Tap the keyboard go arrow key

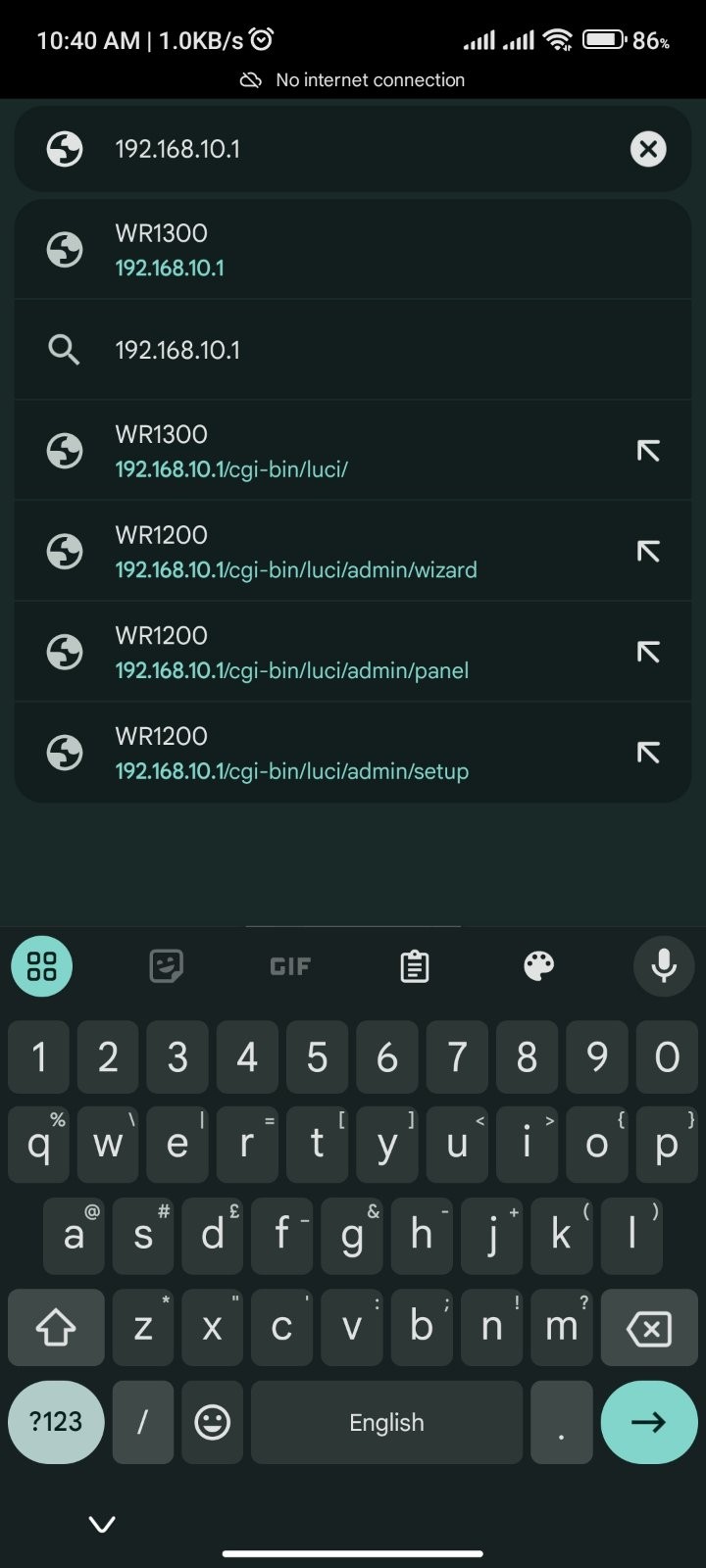point(648,1422)
